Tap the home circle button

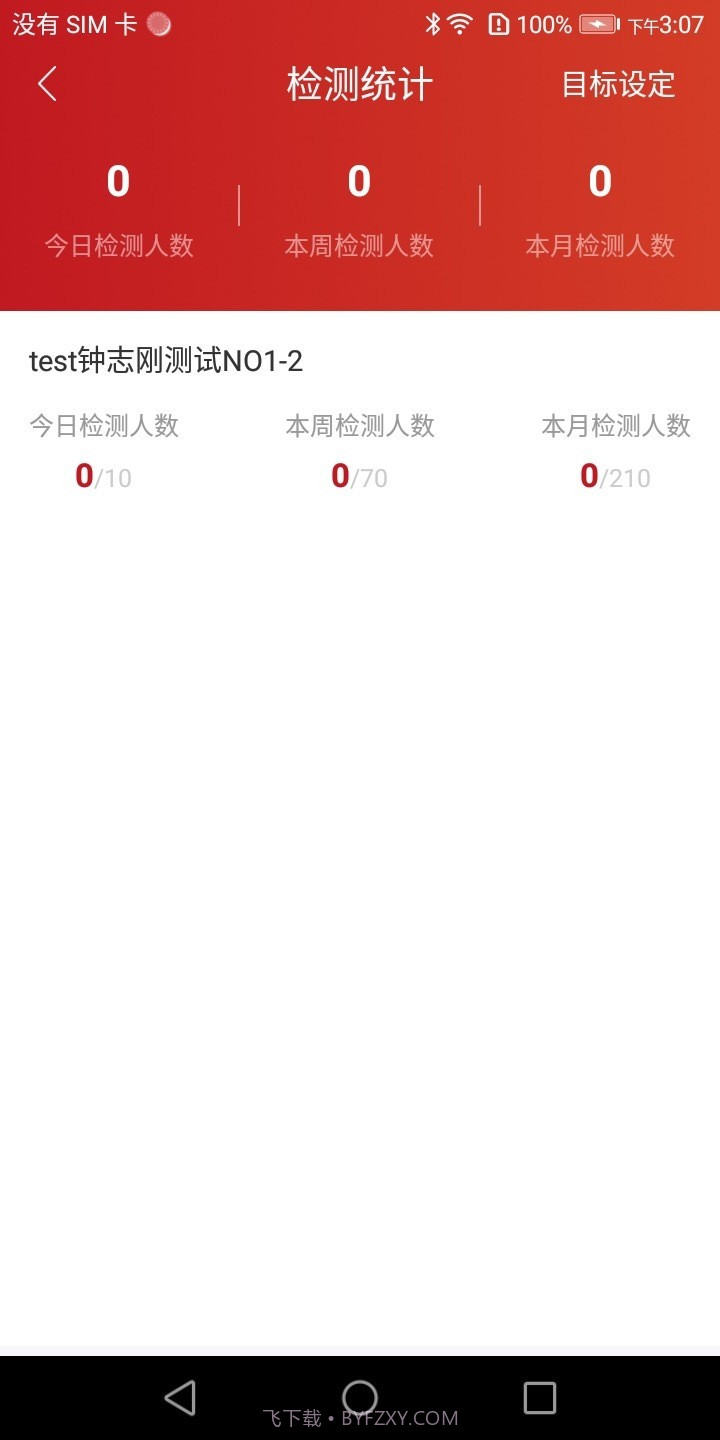click(x=360, y=1398)
